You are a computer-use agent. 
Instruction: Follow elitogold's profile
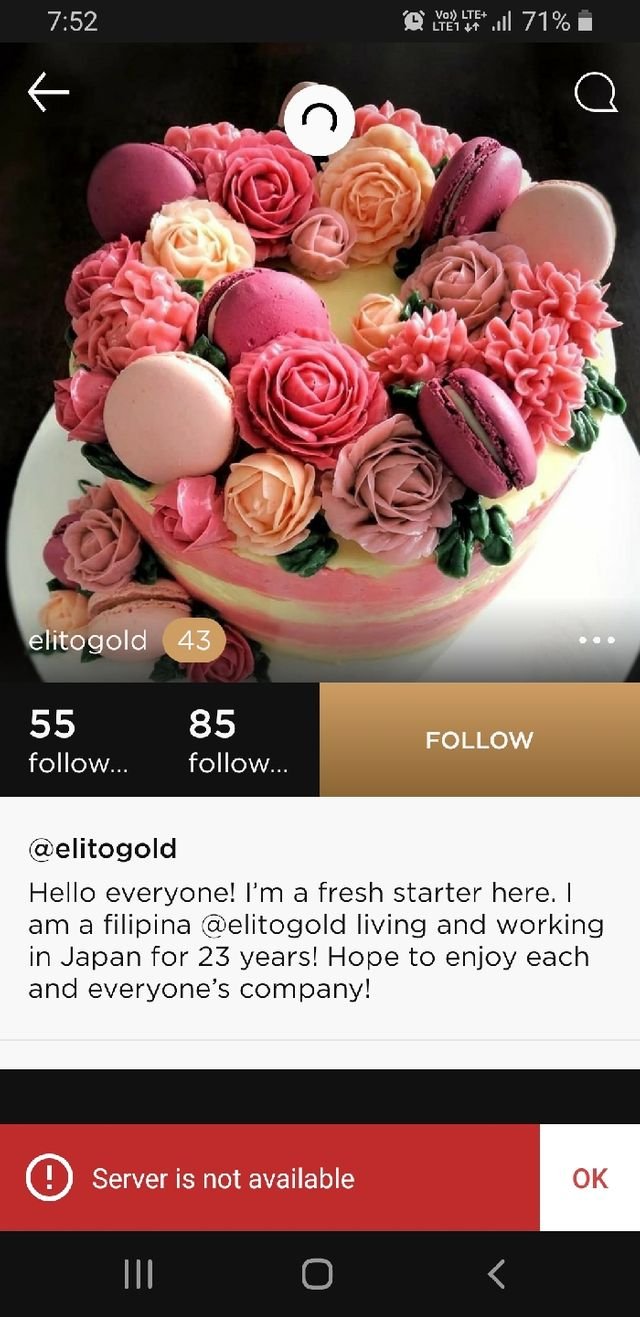pyautogui.click(x=479, y=740)
